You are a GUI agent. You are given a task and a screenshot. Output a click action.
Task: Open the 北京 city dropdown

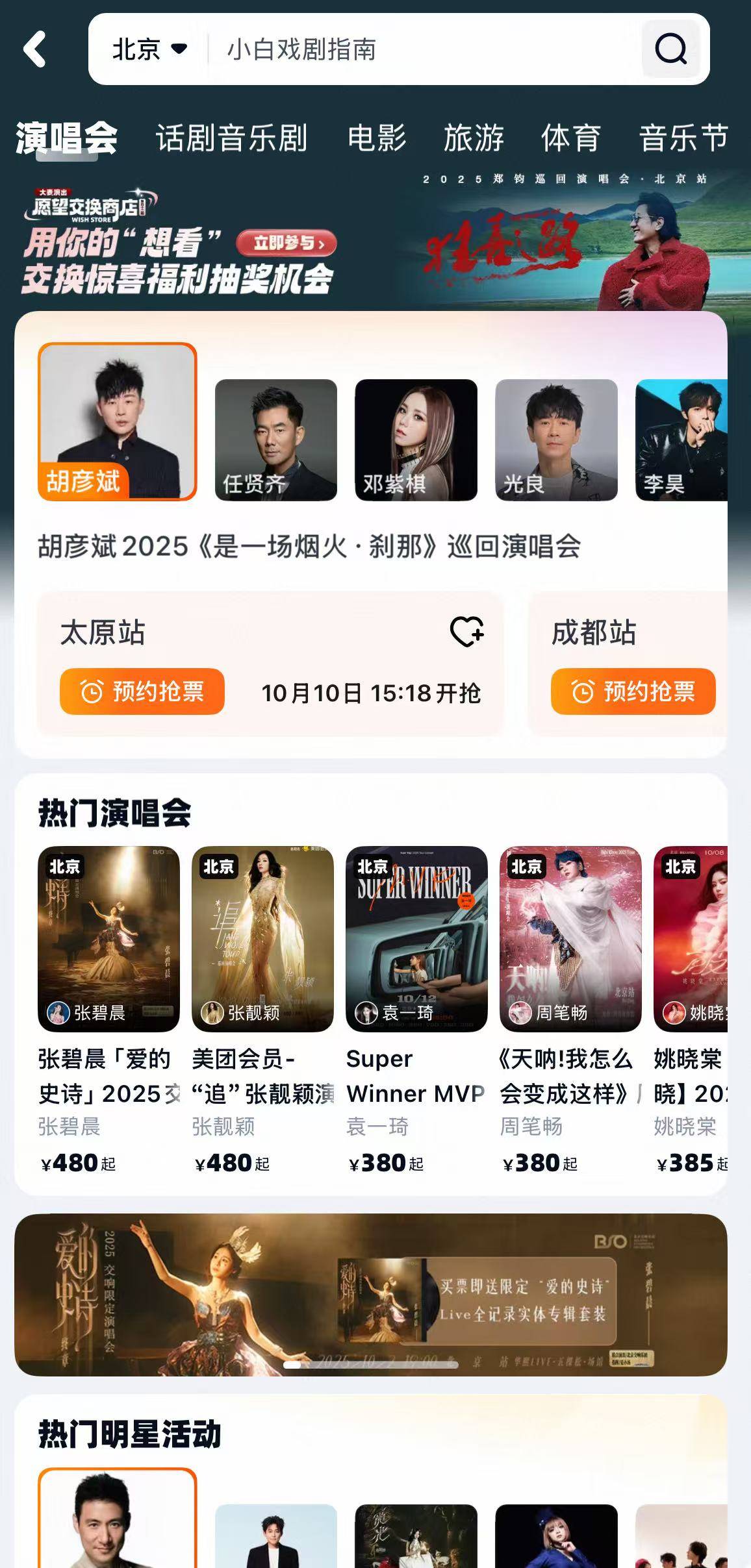(149, 49)
